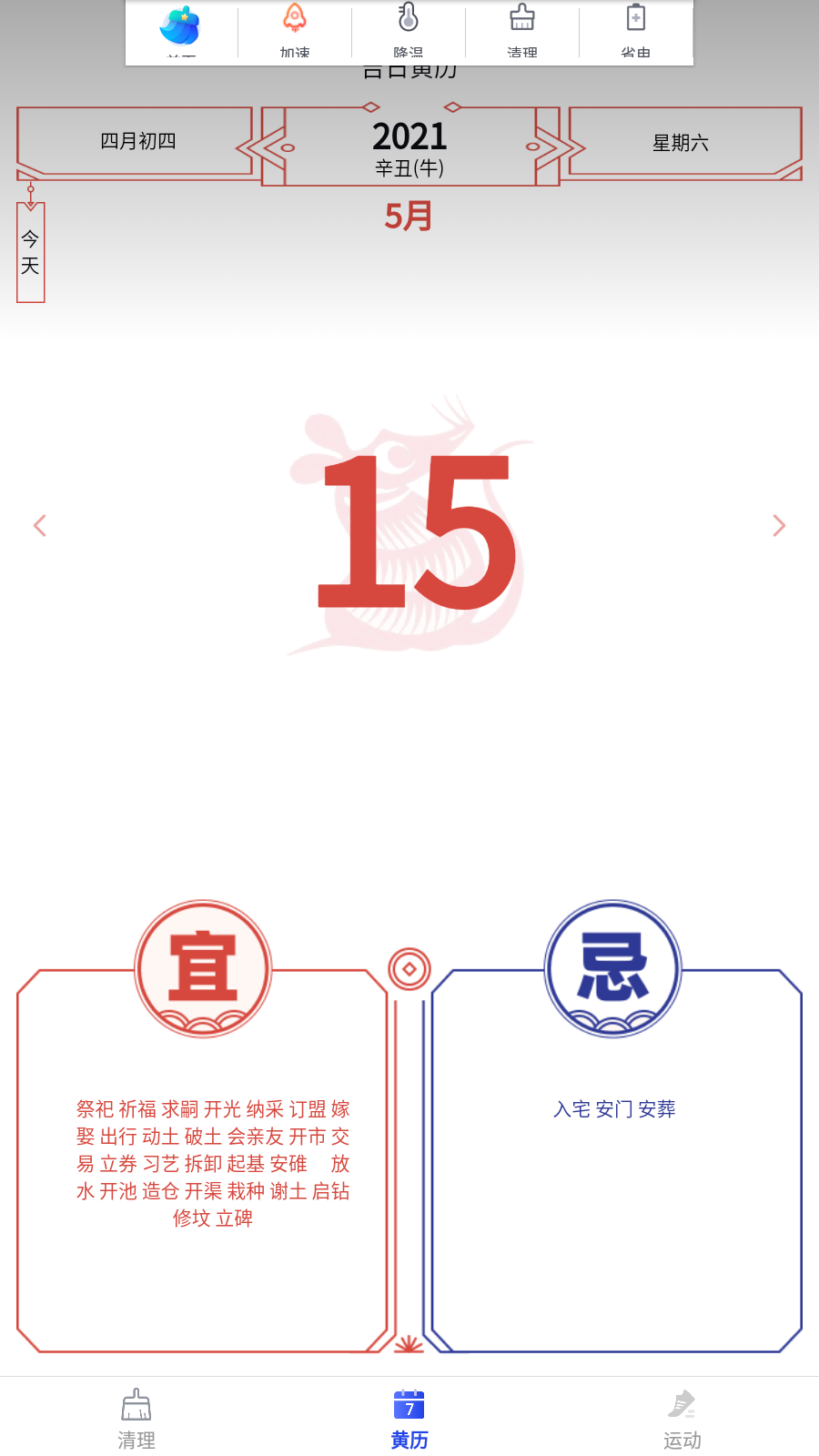The image size is (819, 1456).
Task: Tap the 省电 battery shortcut
Action: pos(636,30)
